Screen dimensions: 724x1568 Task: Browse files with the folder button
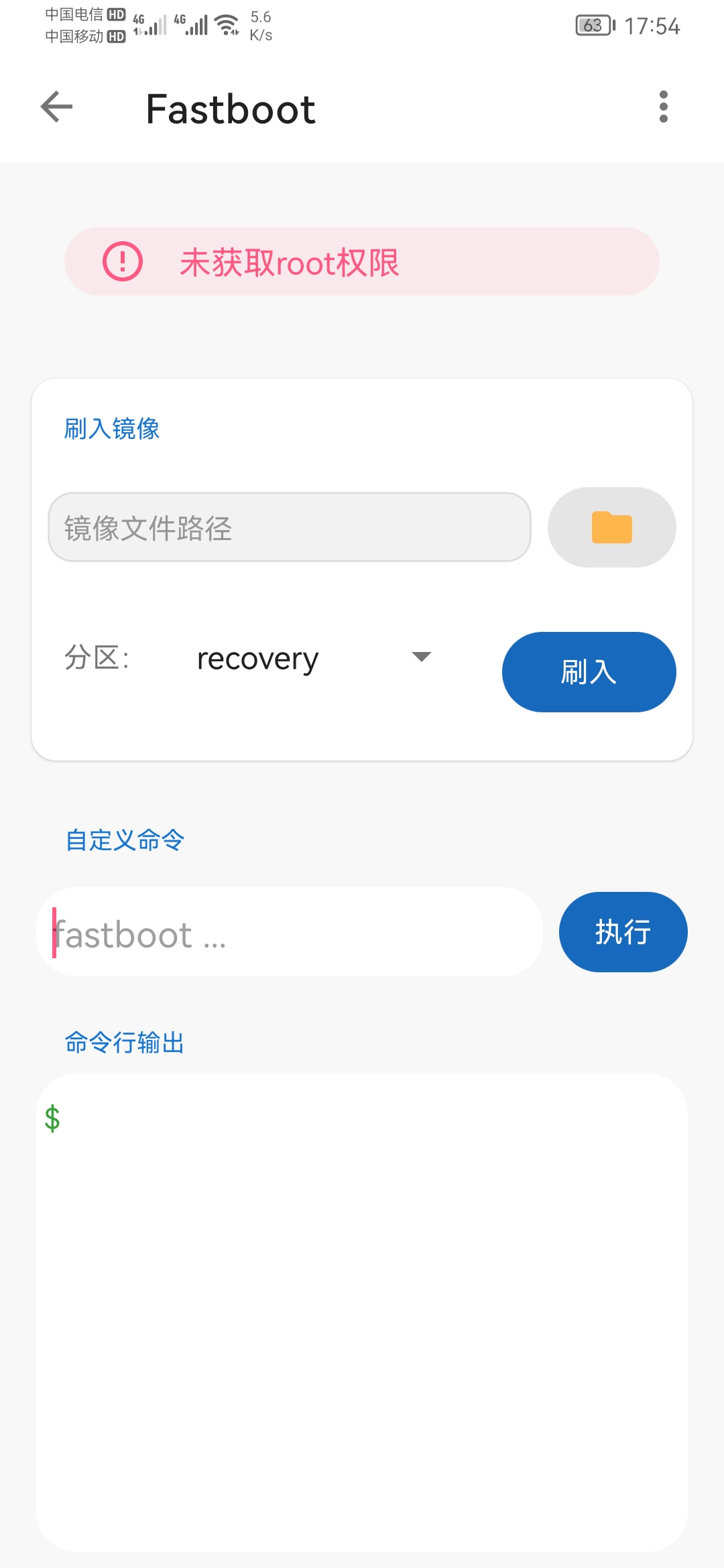pyautogui.click(x=611, y=527)
